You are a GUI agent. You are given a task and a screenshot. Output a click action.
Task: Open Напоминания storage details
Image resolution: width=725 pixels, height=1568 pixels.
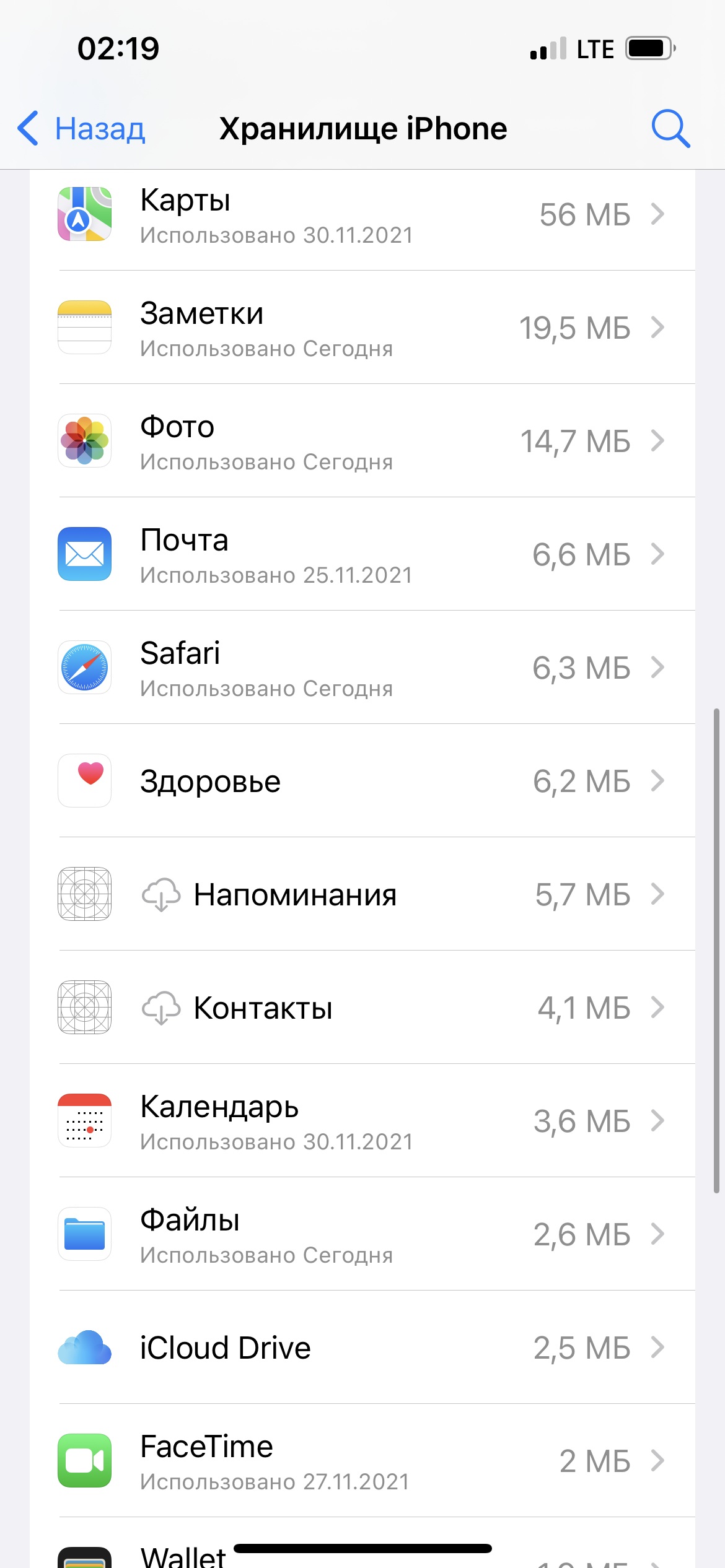pos(362,895)
